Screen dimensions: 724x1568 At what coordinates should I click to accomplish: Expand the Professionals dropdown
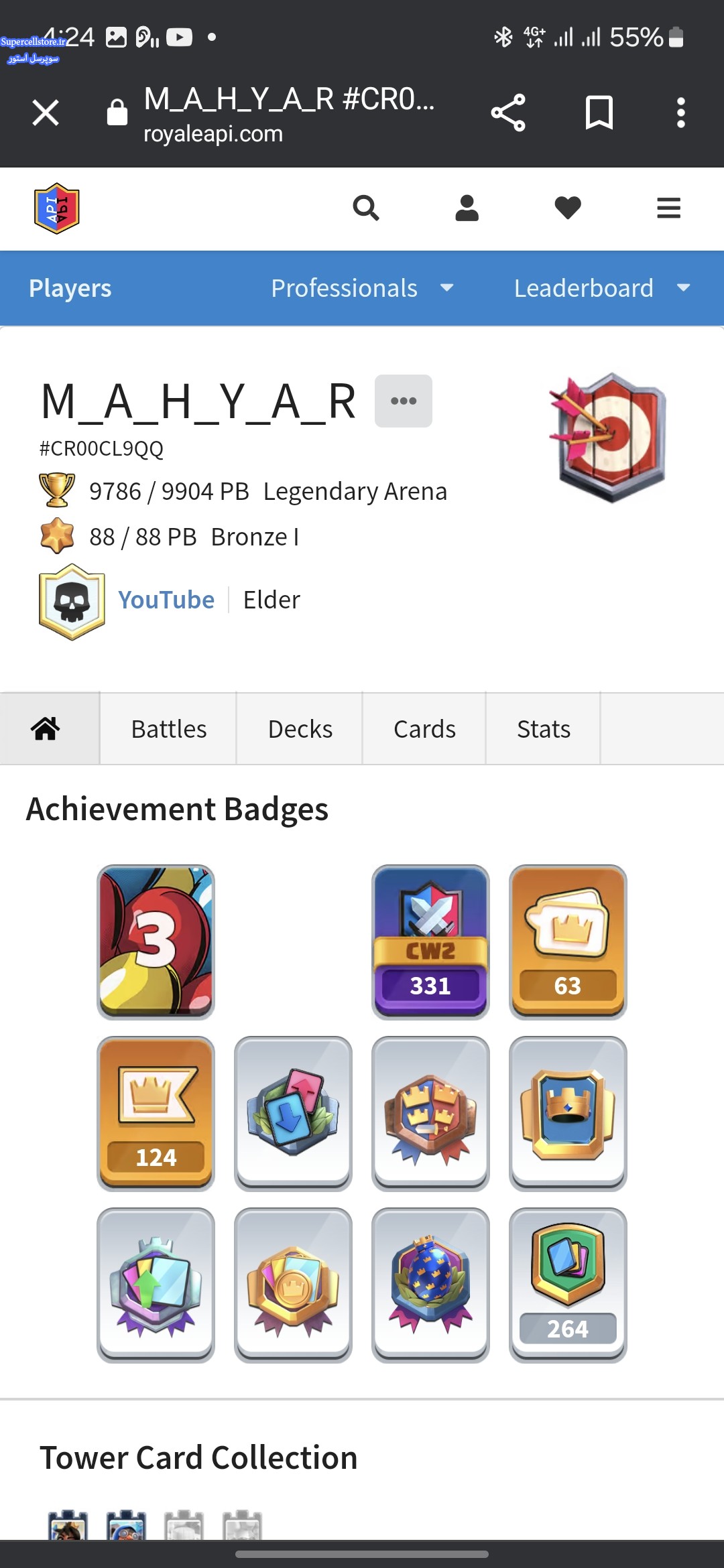tap(362, 288)
